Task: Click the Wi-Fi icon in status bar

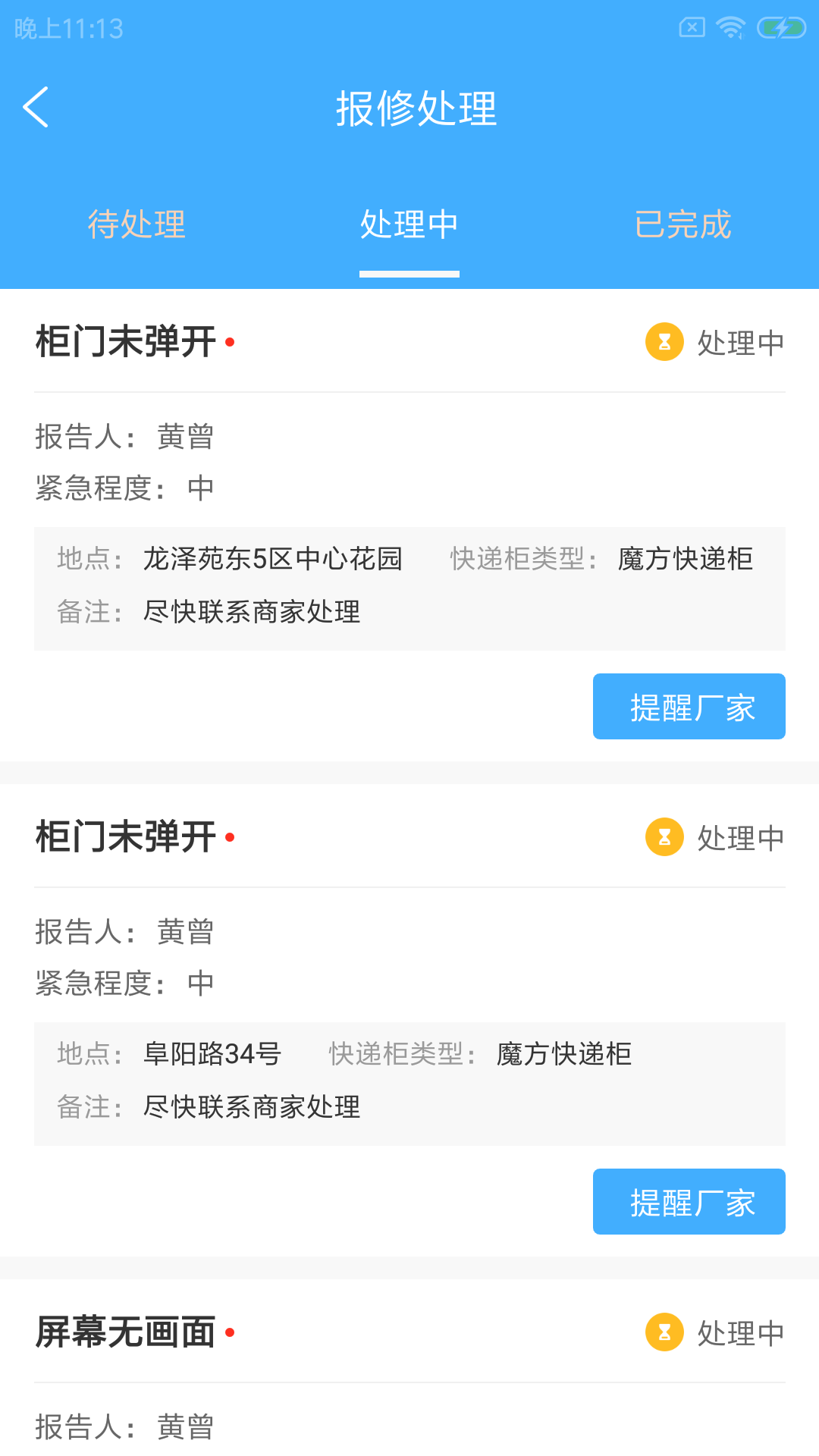Action: pos(729,26)
